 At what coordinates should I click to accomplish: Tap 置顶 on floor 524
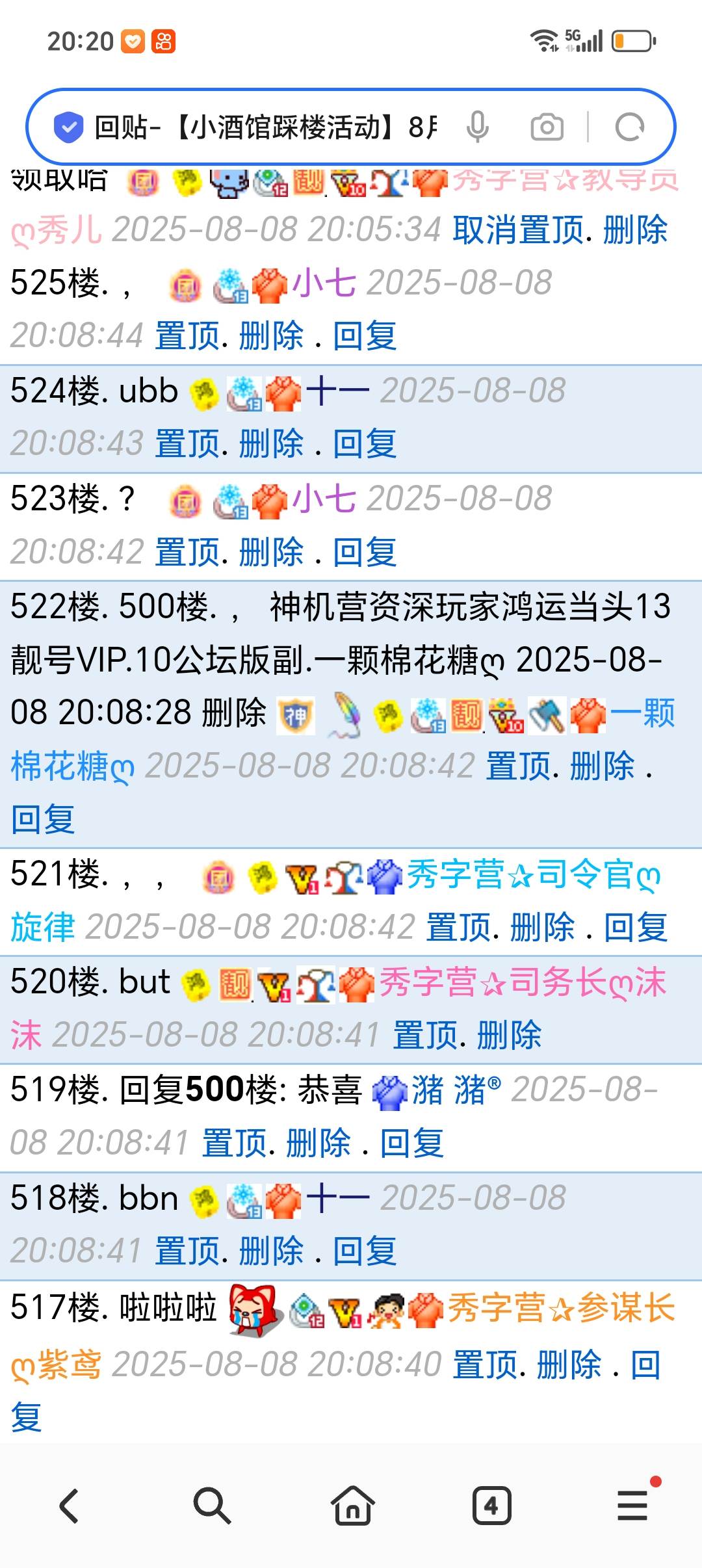coord(187,444)
